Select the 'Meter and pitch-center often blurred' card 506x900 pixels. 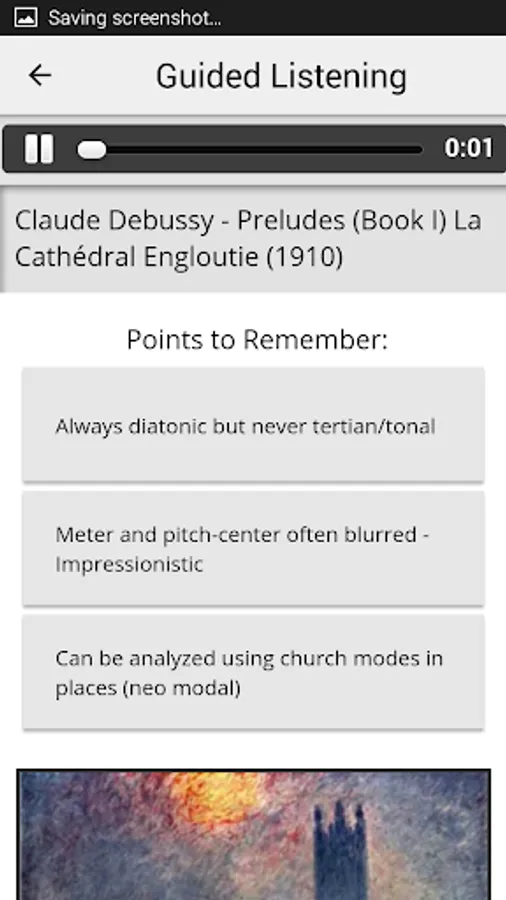253,549
